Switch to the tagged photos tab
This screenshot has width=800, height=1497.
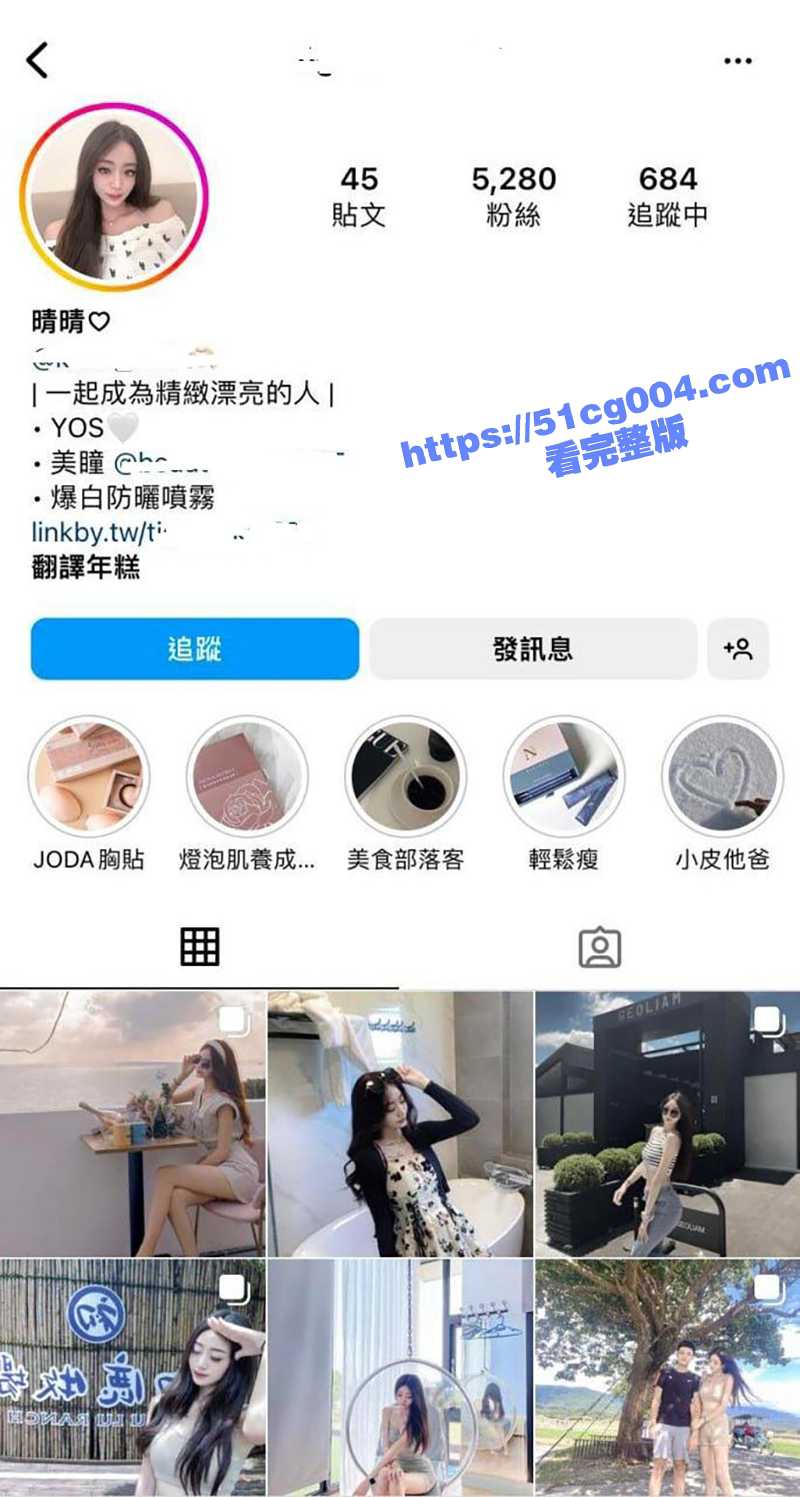[x=600, y=945]
